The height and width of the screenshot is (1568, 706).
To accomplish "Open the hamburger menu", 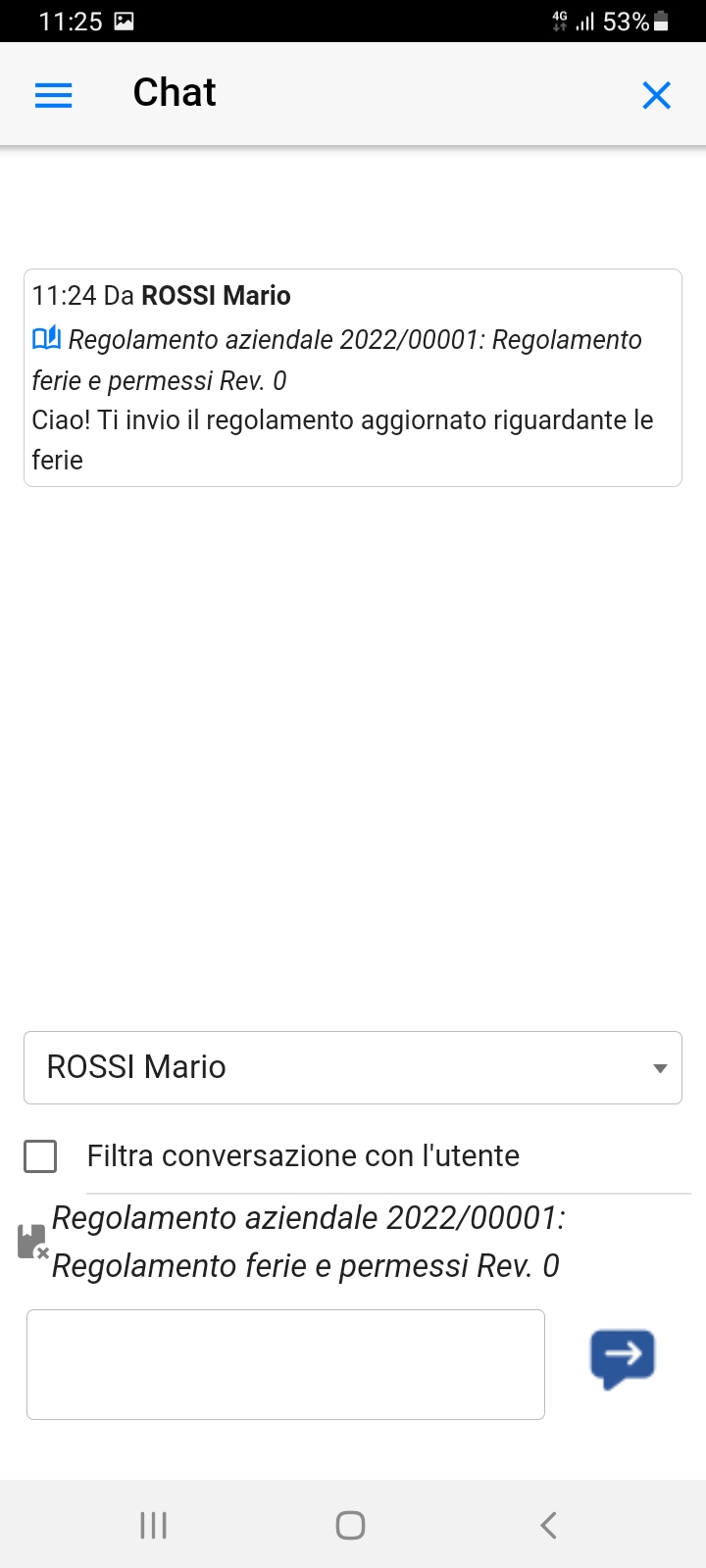I will 54,94.
